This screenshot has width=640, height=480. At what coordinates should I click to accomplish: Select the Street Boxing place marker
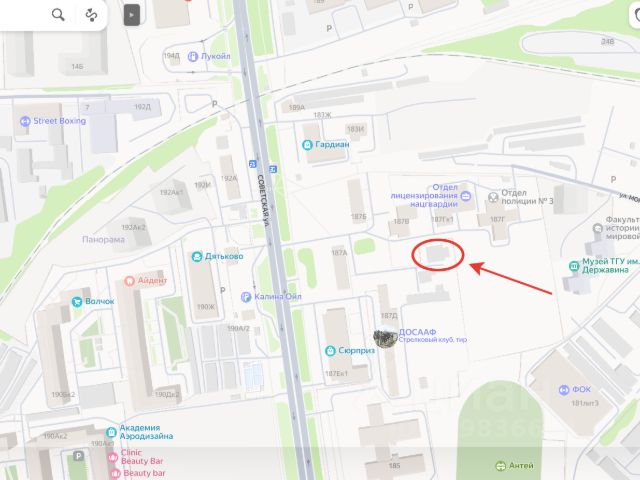tap(24, 121)
